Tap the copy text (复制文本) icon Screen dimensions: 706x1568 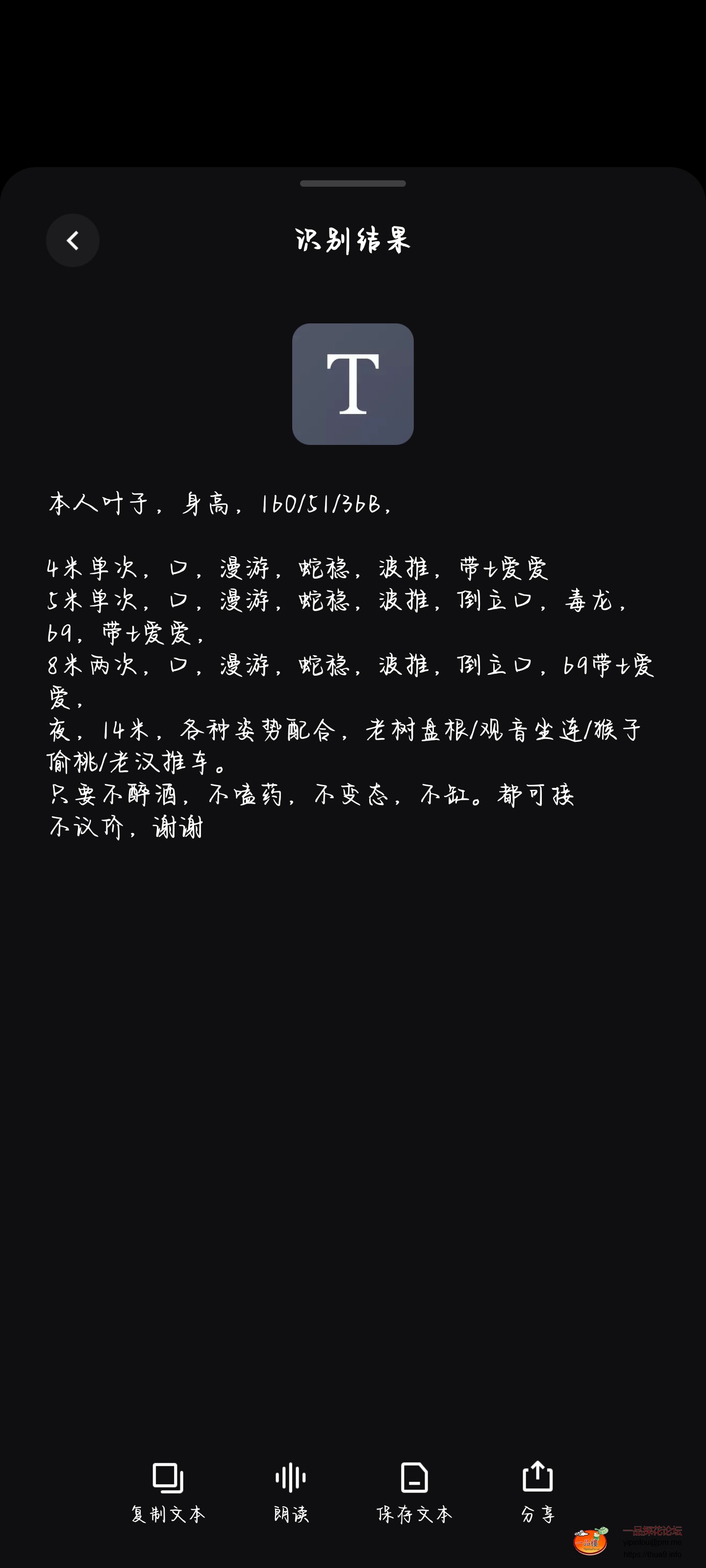click(166, 1479)
